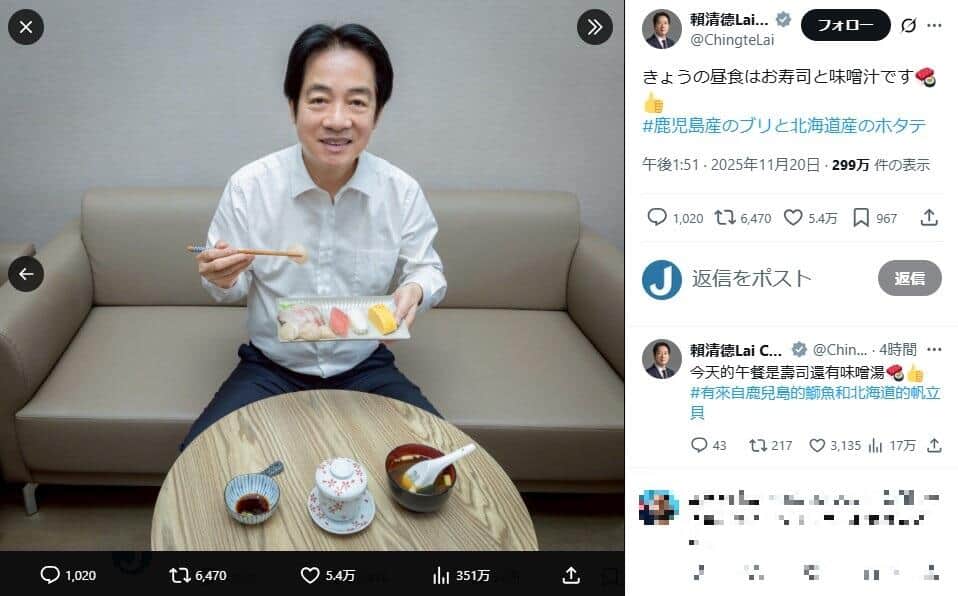This screenshot has width=958, height=596.
Task: Open overflow menu on the Chinese reply
Action: pos(934,349)
